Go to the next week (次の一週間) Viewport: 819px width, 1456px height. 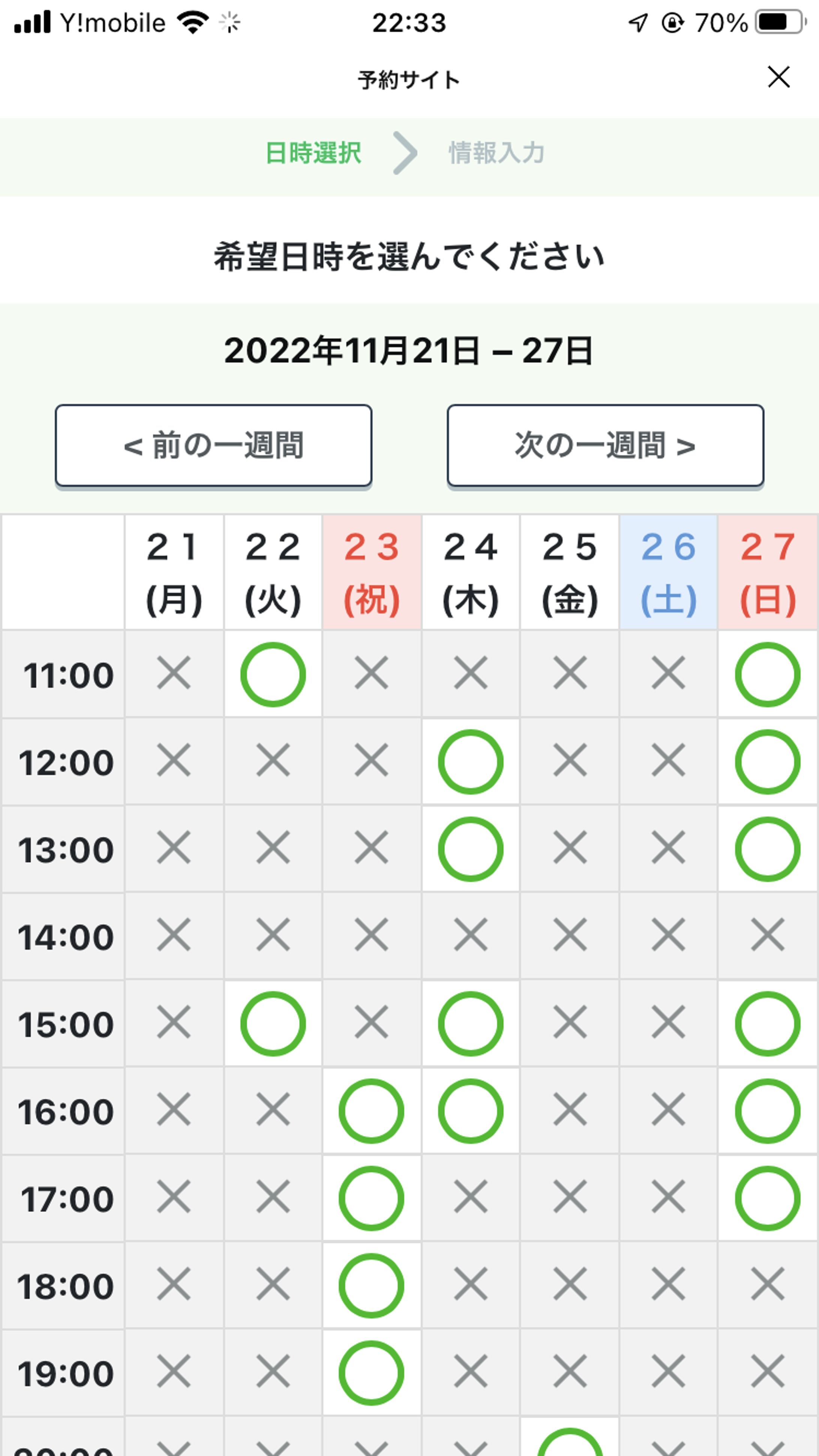[605, 445]
